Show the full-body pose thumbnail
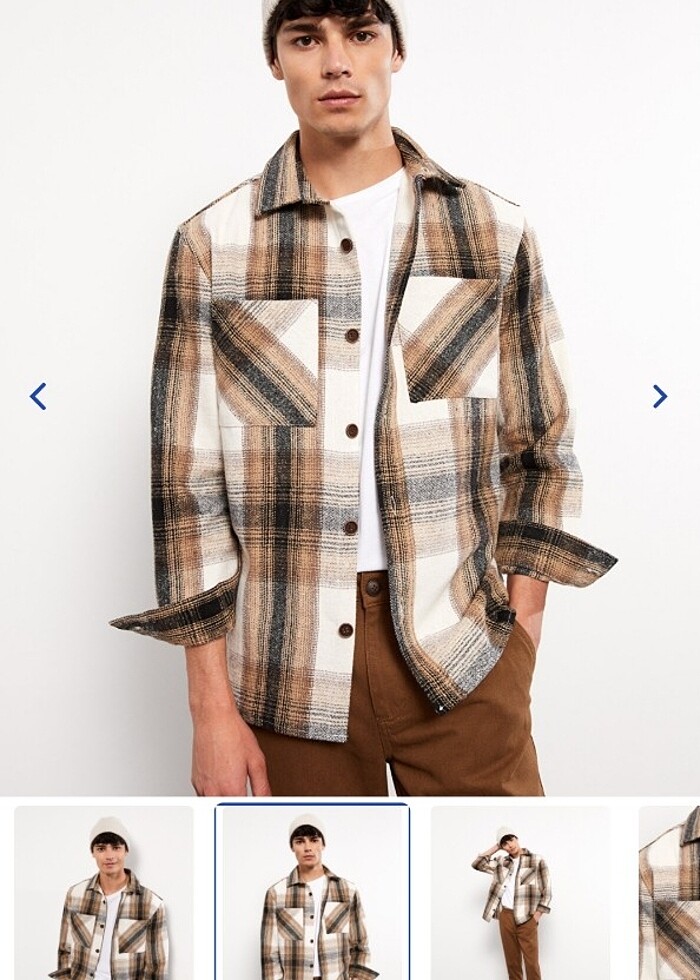Viewport: 700px width, 980px height. point(520,892)
